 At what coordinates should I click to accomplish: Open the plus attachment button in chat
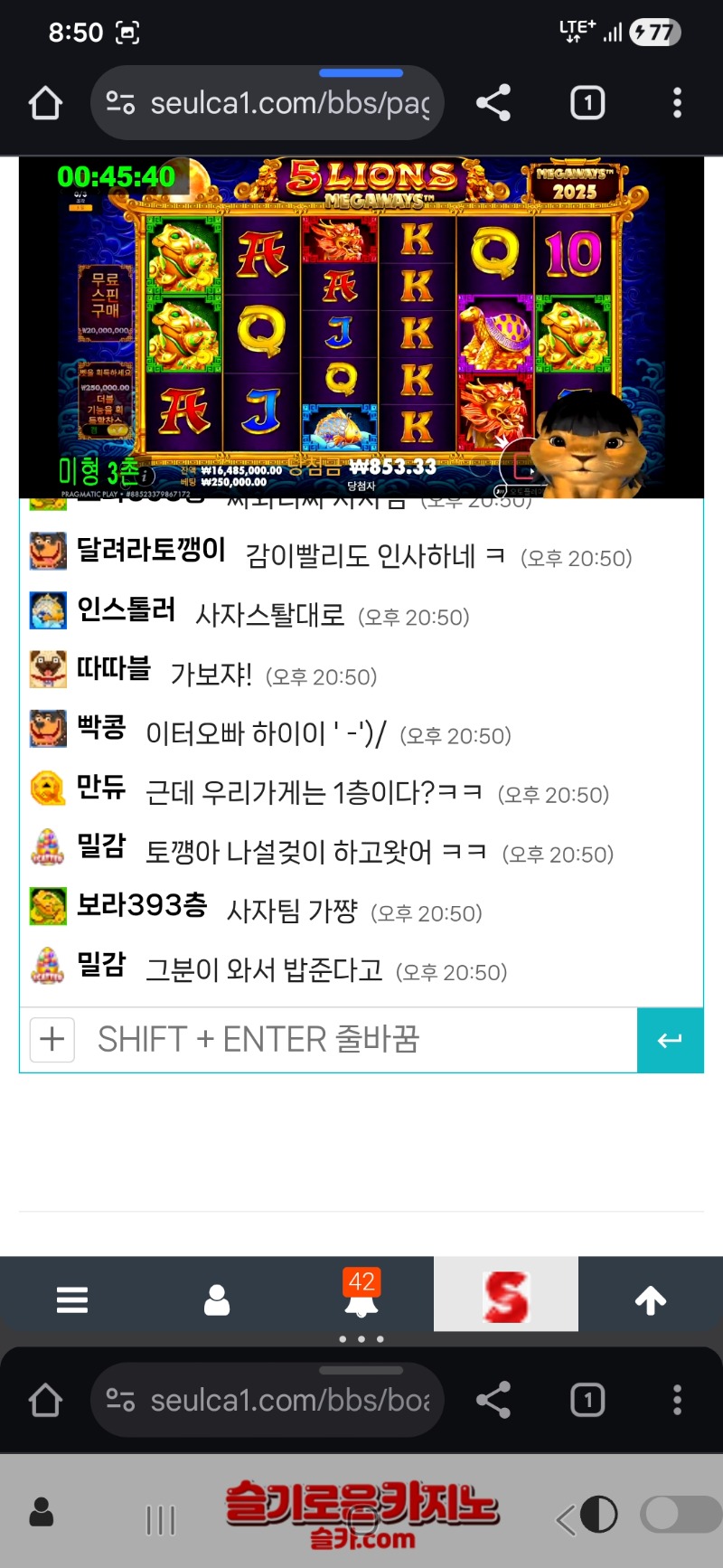click(x=52, y=1040)
